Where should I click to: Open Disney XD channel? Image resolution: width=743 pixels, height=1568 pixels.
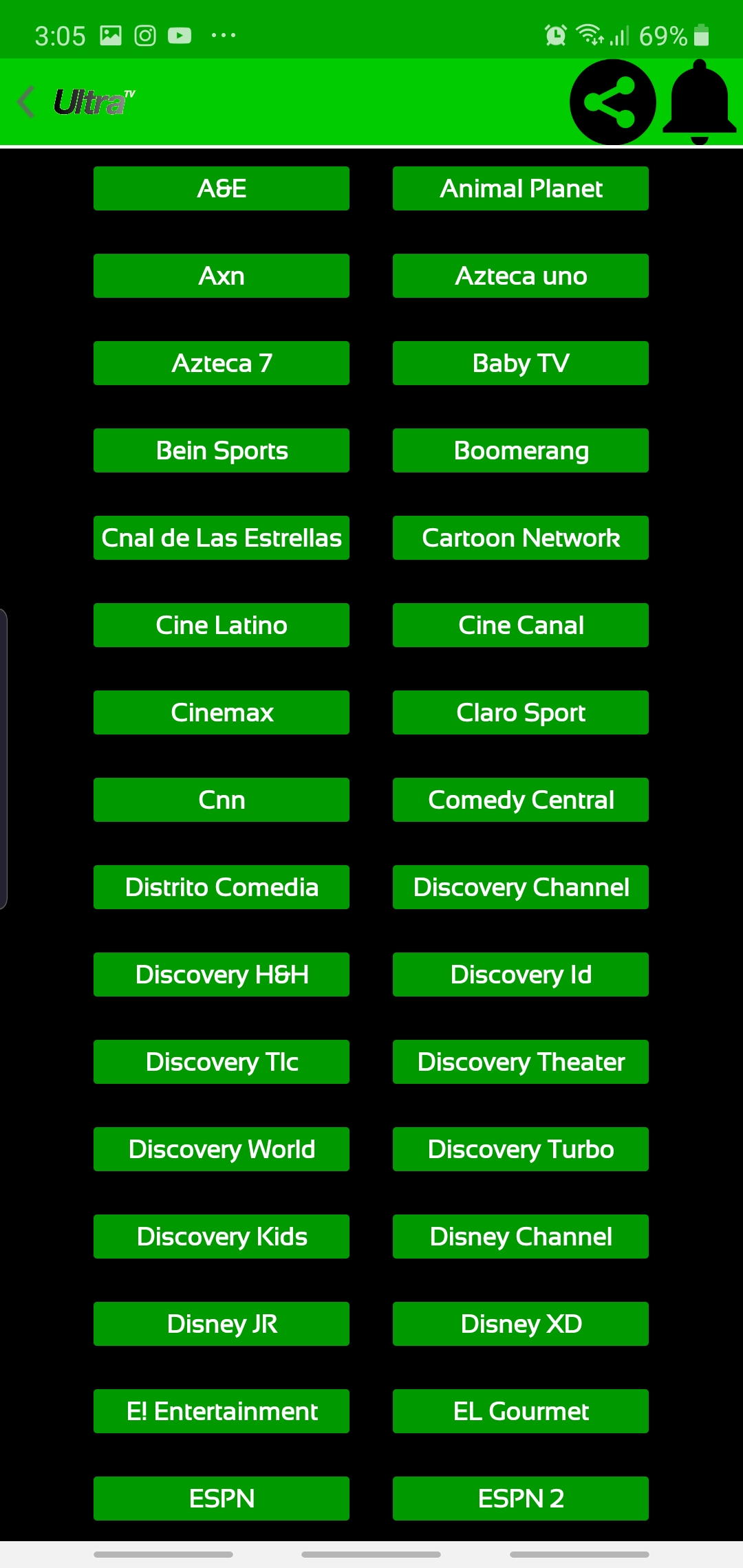click(521, 1324)
